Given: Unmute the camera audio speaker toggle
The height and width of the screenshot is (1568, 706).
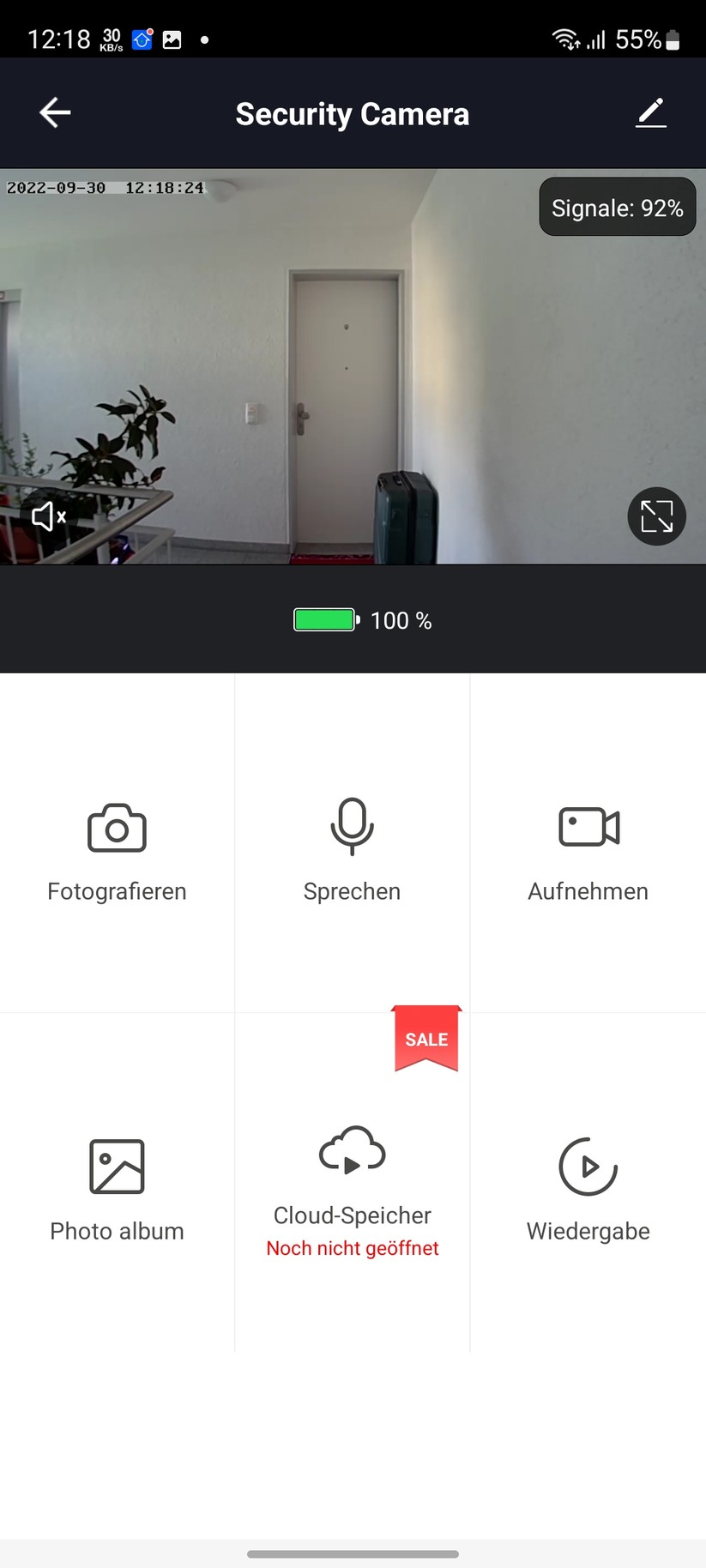Looking at the screenshot, I should click(x=49, y=516).
